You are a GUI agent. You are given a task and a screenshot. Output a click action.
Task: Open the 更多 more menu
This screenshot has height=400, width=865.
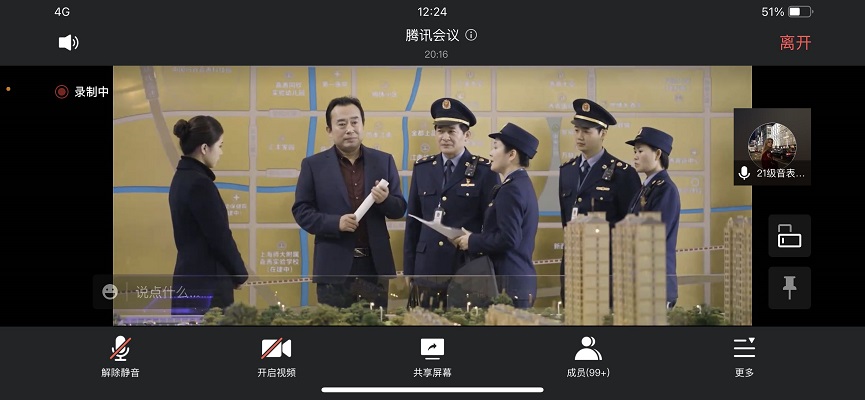(x=744, y=356)
